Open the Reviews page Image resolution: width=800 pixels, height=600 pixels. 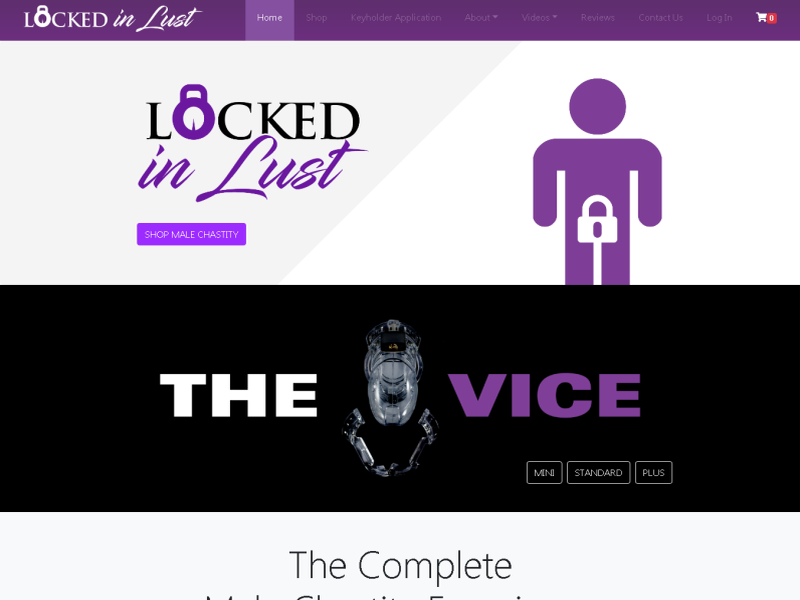click(597, 18)
